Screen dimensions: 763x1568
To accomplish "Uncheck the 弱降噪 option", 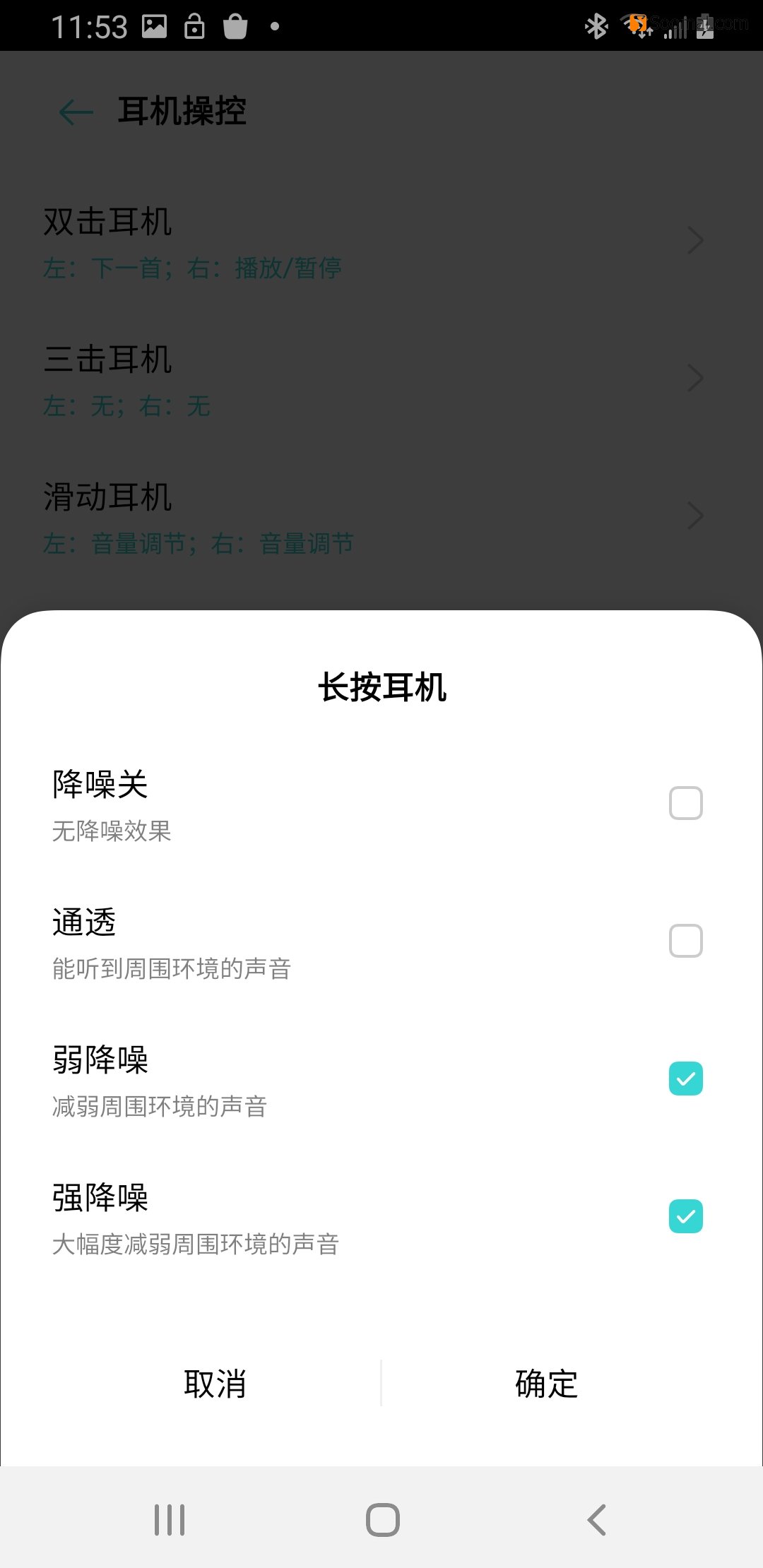I will (x=685, y=1079).
